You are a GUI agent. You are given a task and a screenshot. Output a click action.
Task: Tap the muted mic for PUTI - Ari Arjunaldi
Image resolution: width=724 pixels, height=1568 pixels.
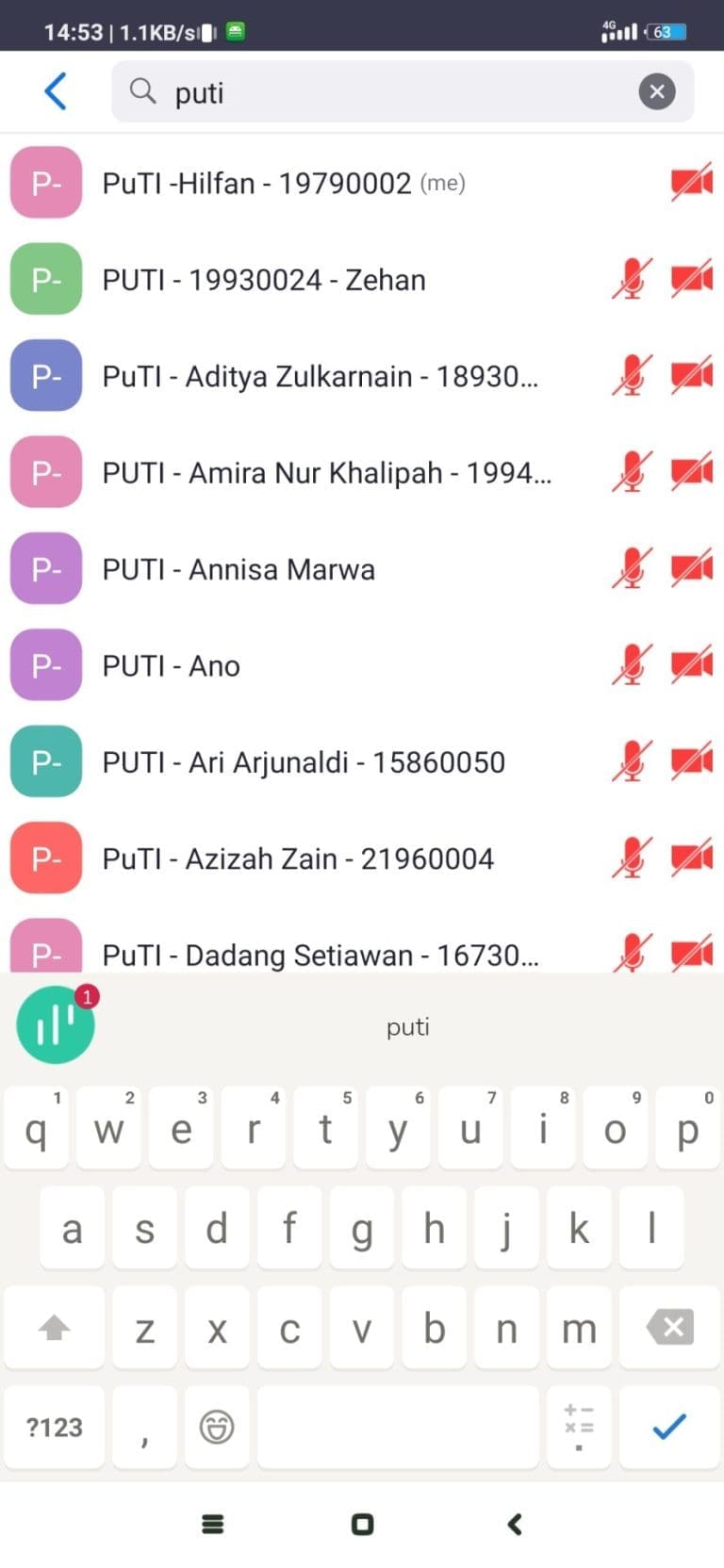(630, 761)
